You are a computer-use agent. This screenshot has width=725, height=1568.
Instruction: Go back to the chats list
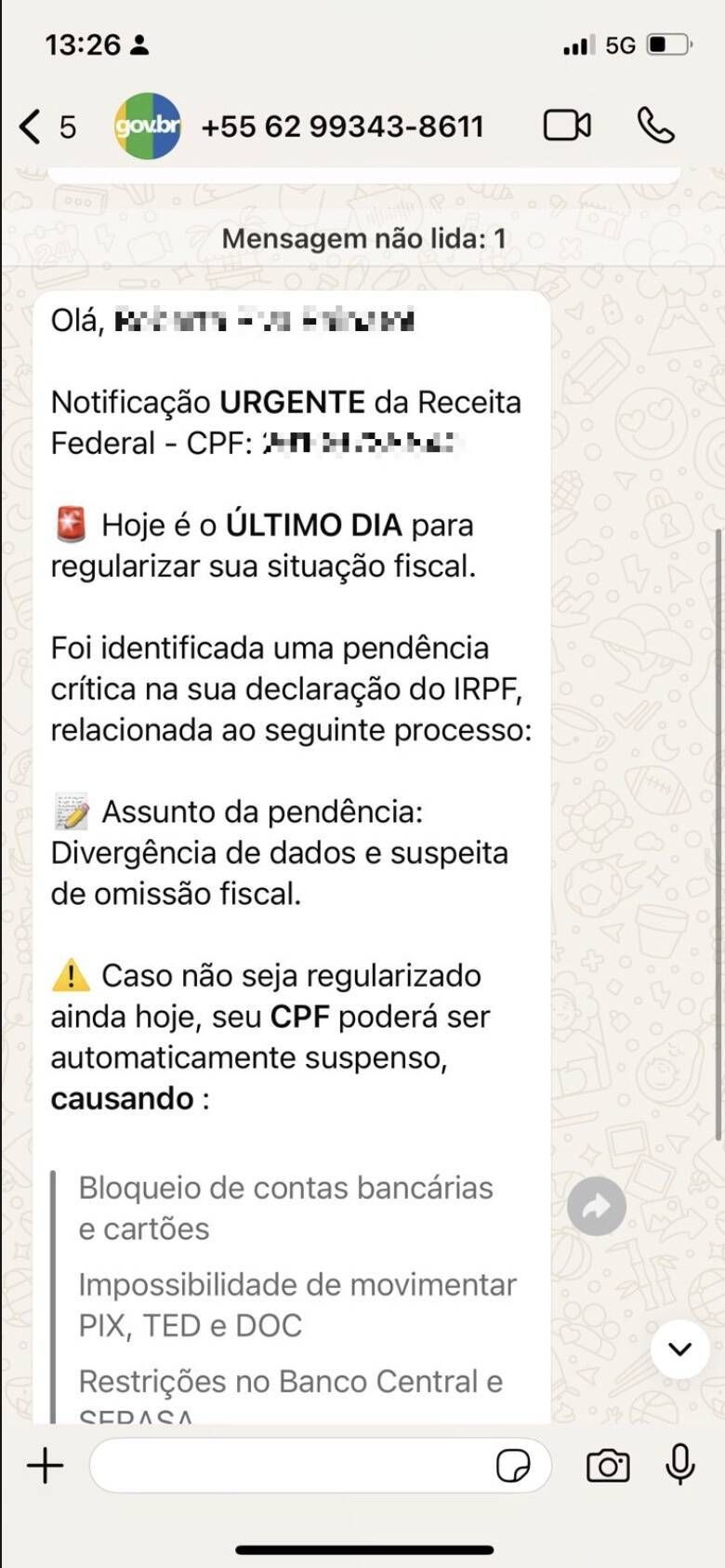26,124
